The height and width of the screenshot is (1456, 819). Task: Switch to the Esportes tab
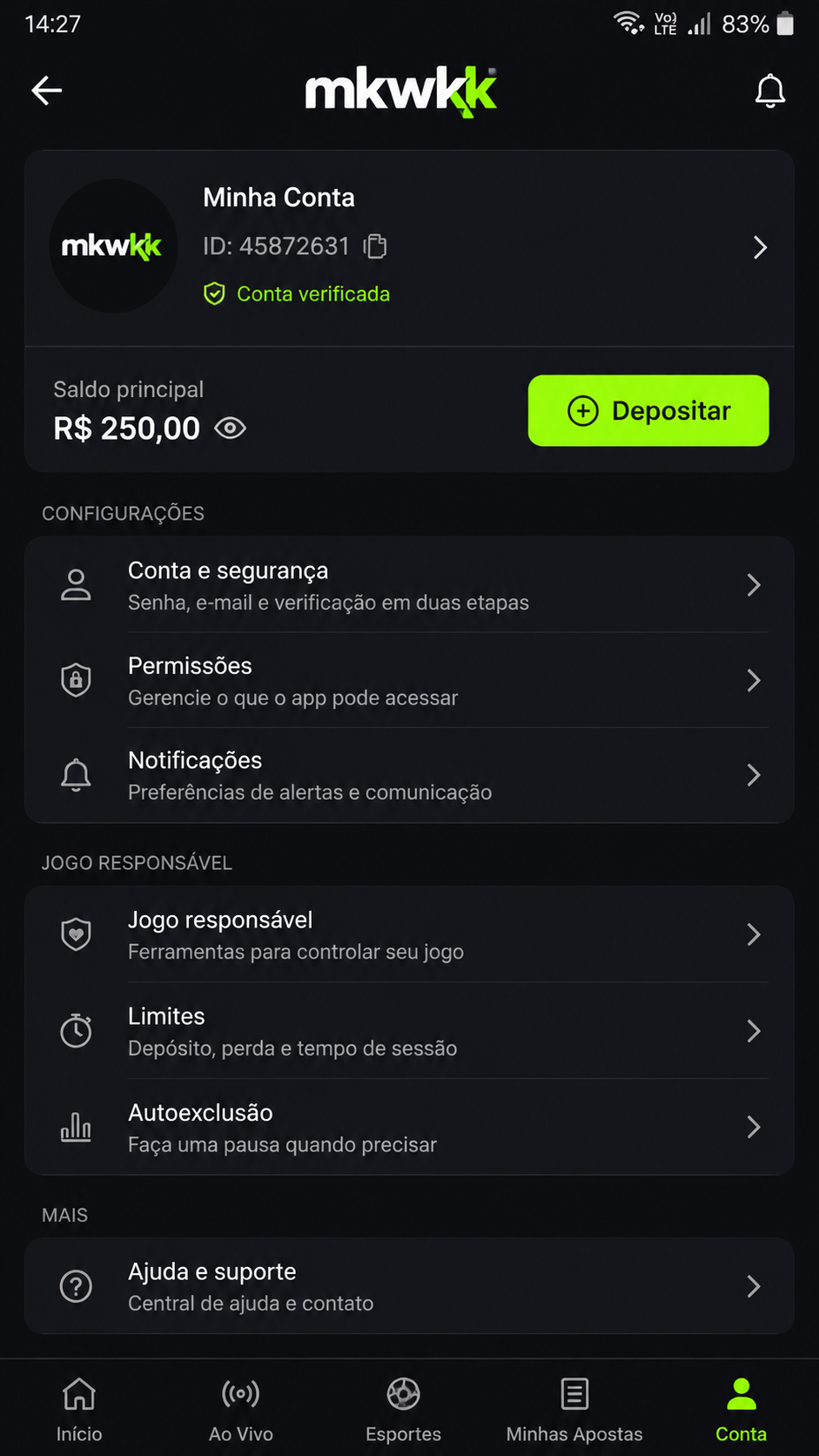(x=403, y=1410)
